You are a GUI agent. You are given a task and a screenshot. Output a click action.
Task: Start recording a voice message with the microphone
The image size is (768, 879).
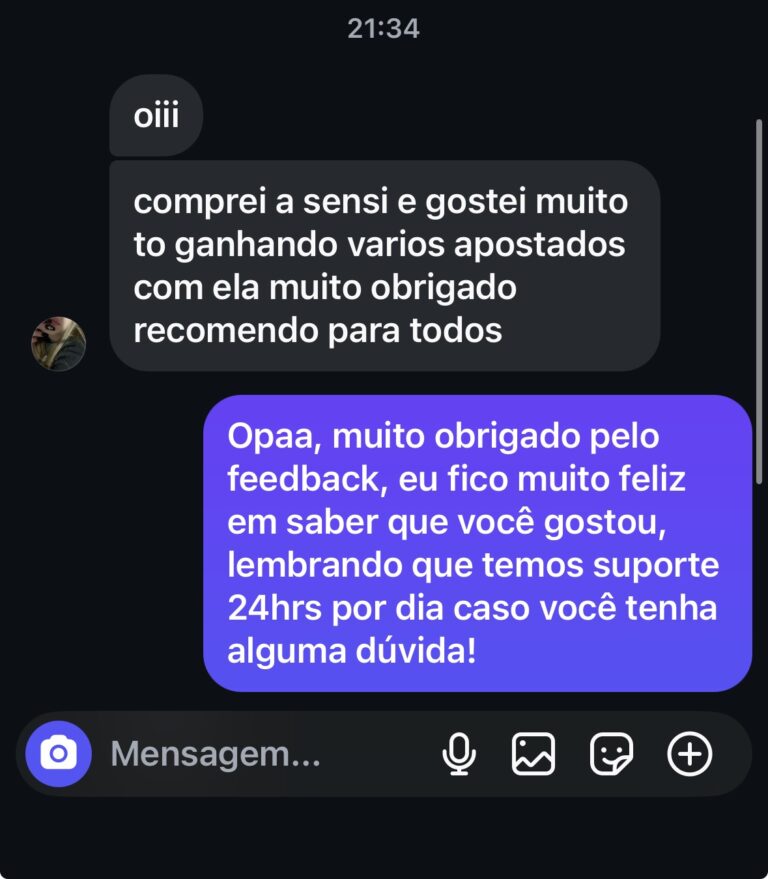(x=458, y=755)
